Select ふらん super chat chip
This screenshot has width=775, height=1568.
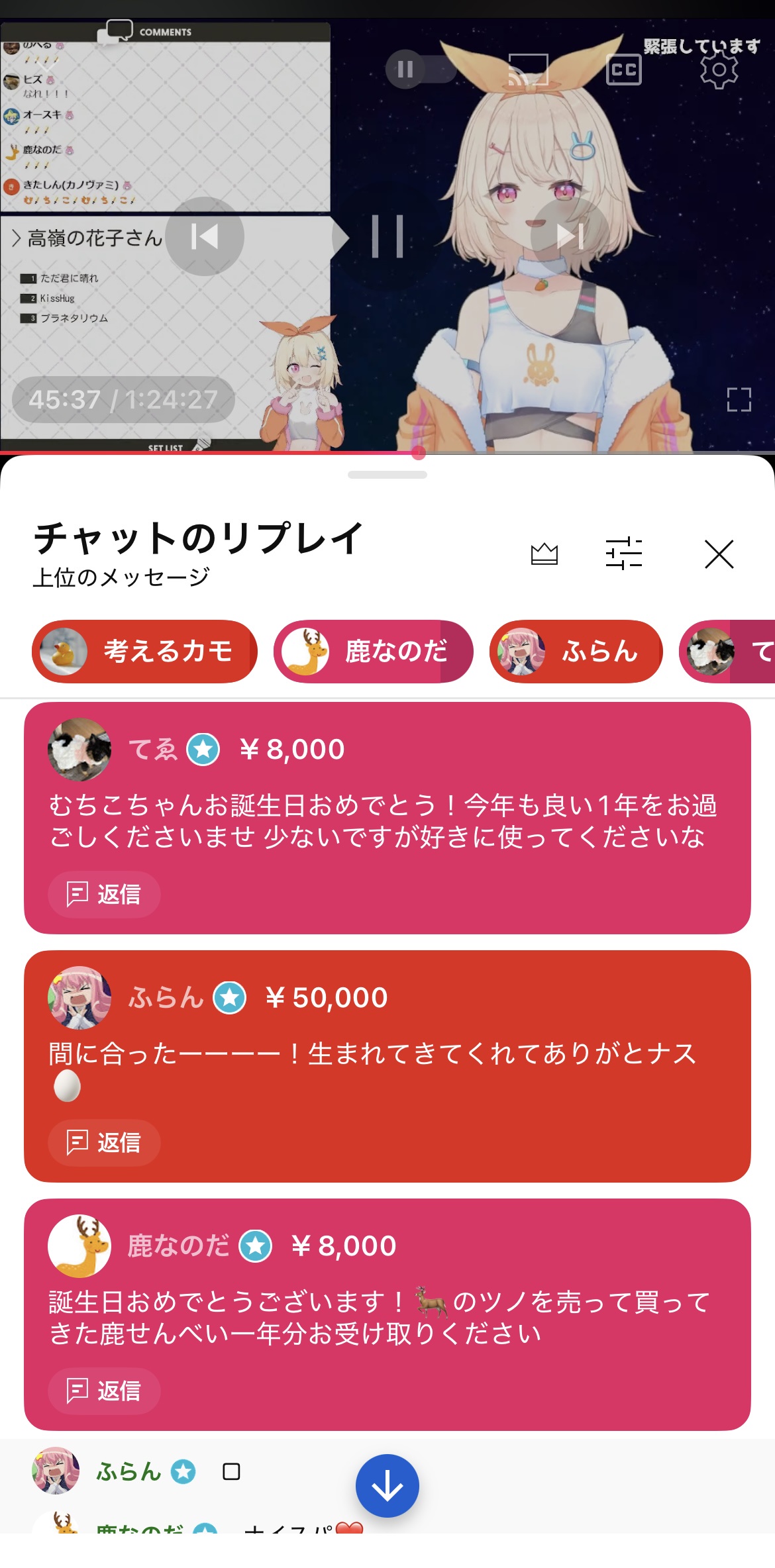pos(576,652)
